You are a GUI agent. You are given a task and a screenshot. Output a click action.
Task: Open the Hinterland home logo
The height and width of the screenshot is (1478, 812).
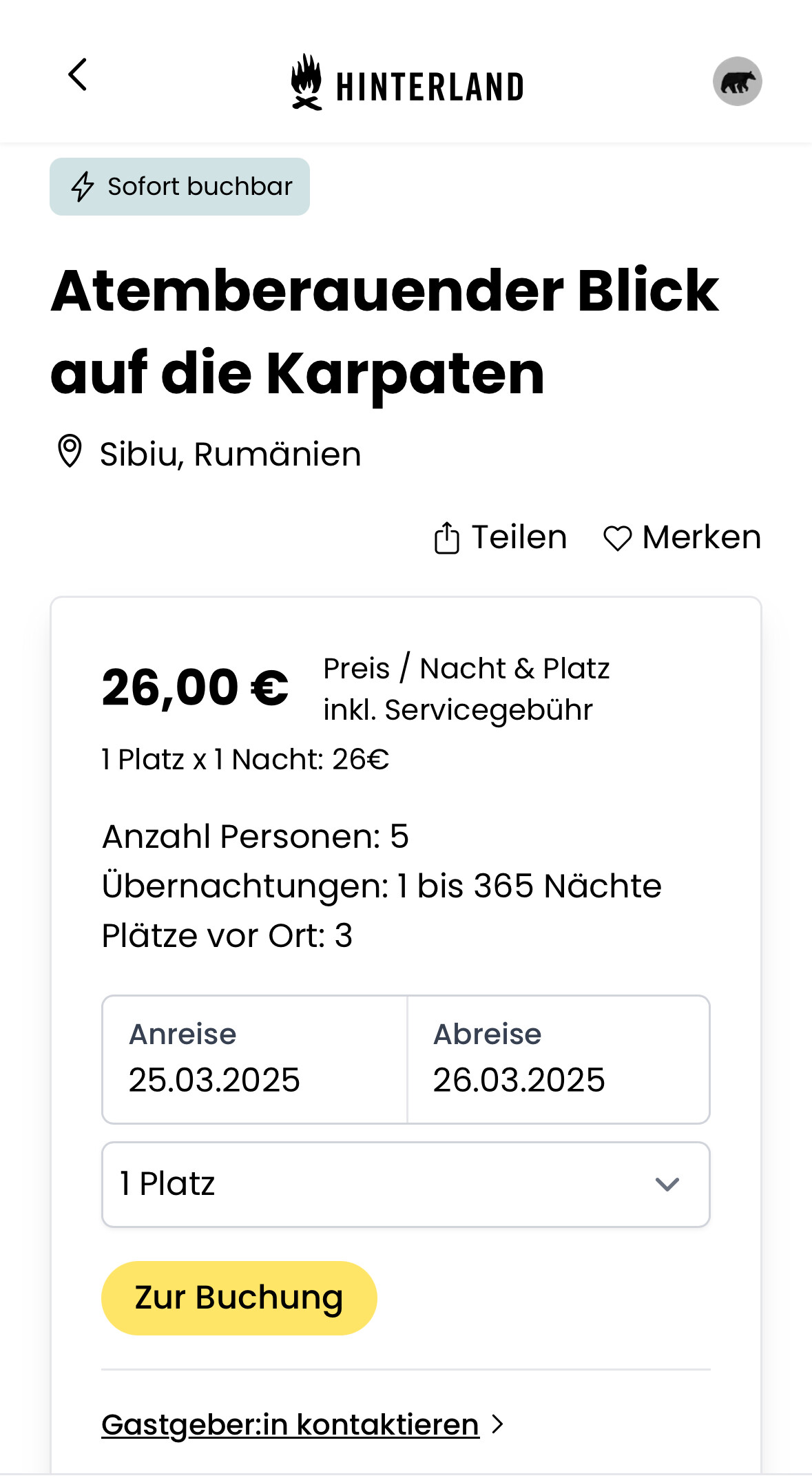point(407,83)
